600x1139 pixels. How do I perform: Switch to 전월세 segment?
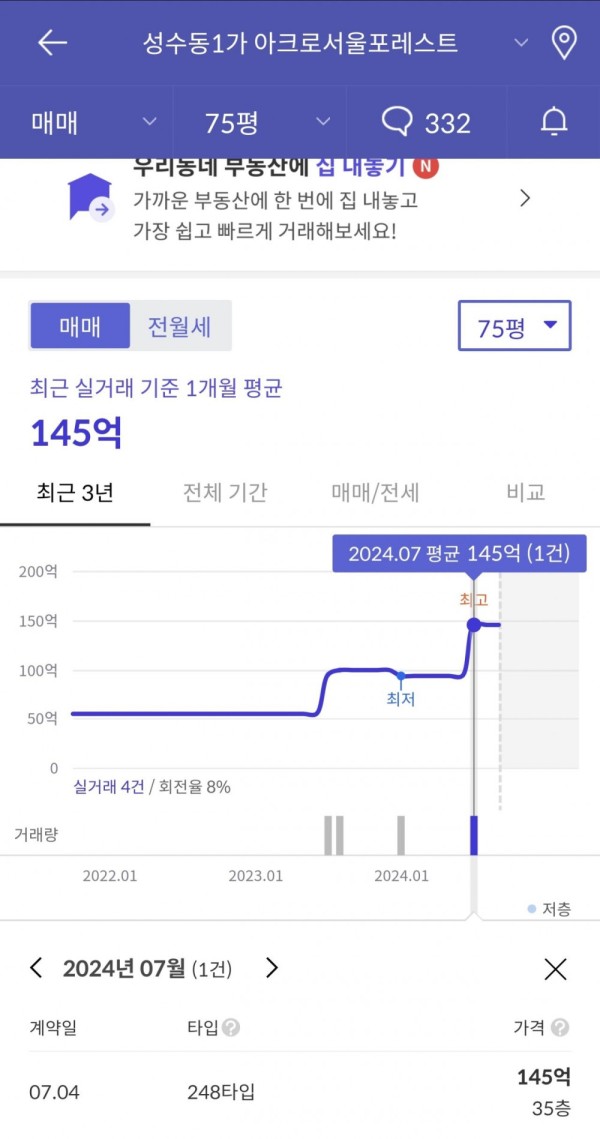pos(179,326)
